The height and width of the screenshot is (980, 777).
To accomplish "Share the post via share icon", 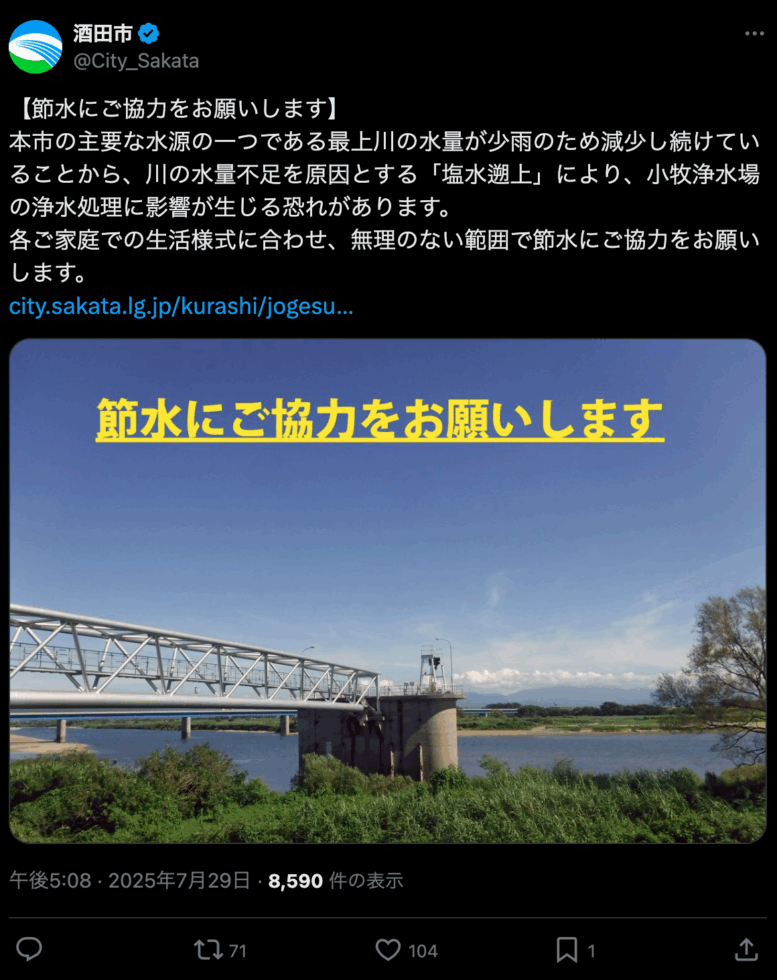I will coord(746,949).
